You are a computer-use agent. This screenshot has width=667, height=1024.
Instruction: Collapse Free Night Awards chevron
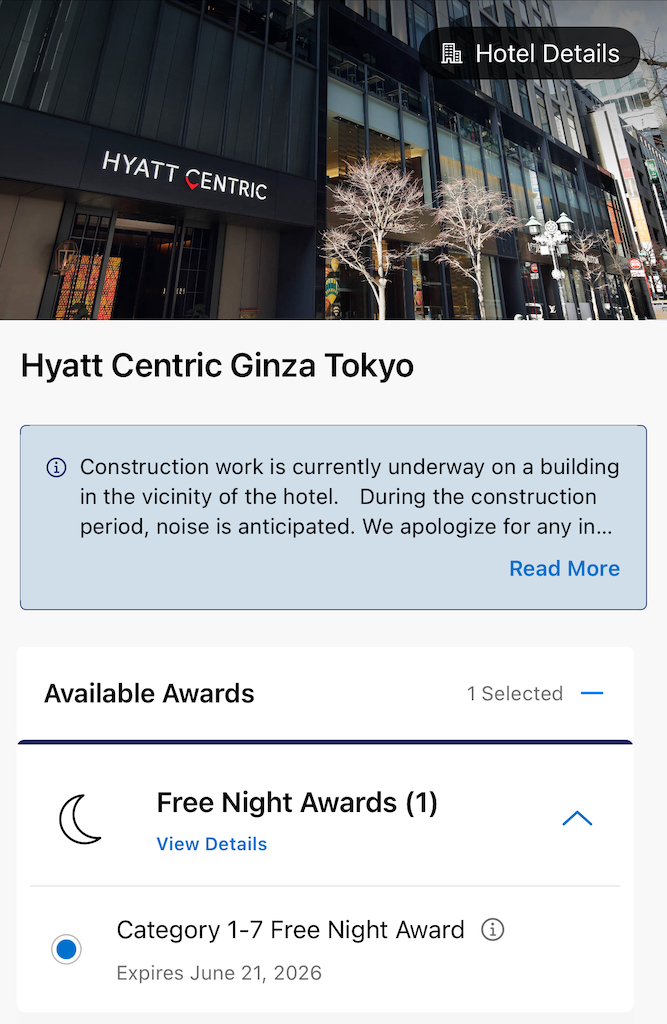(577, 819)
